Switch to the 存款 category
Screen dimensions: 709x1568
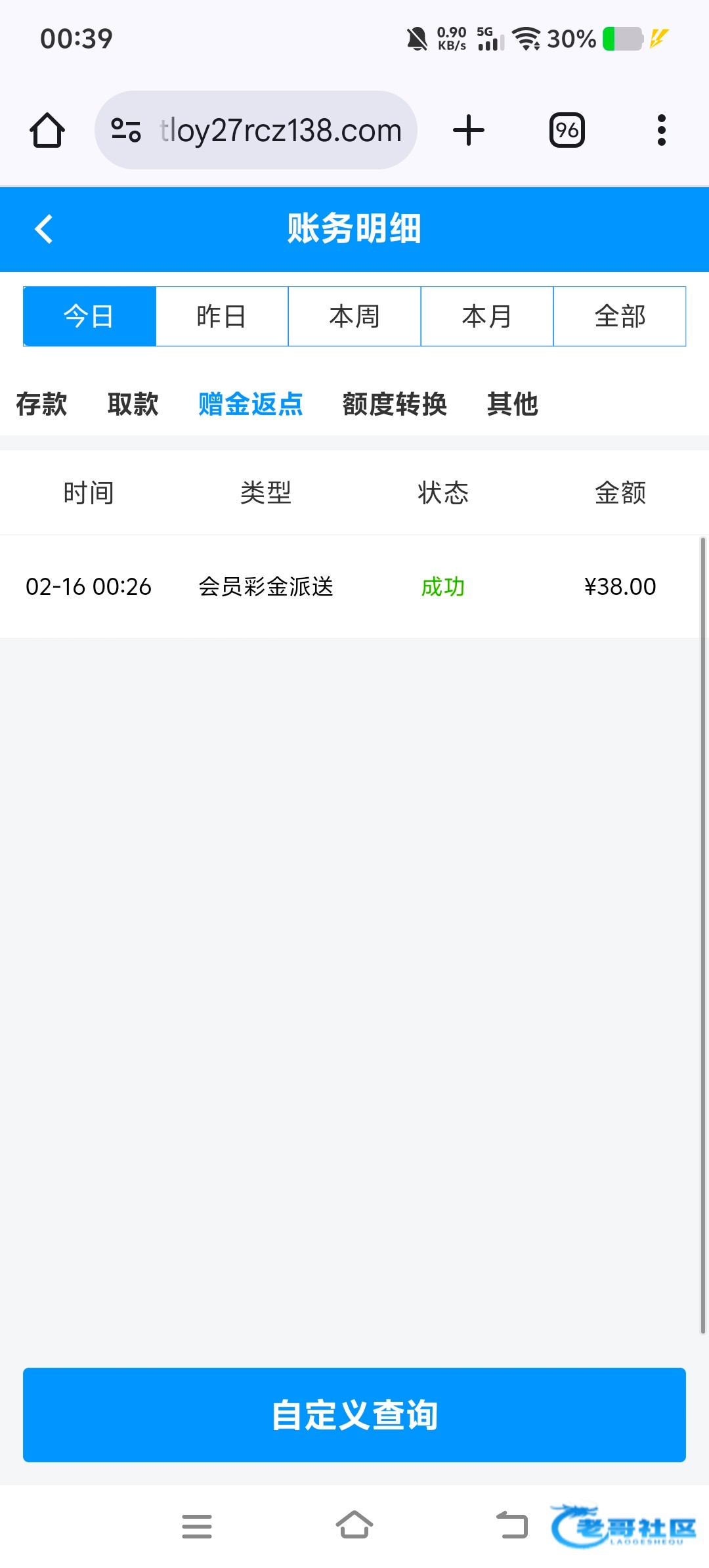[41, 404]
